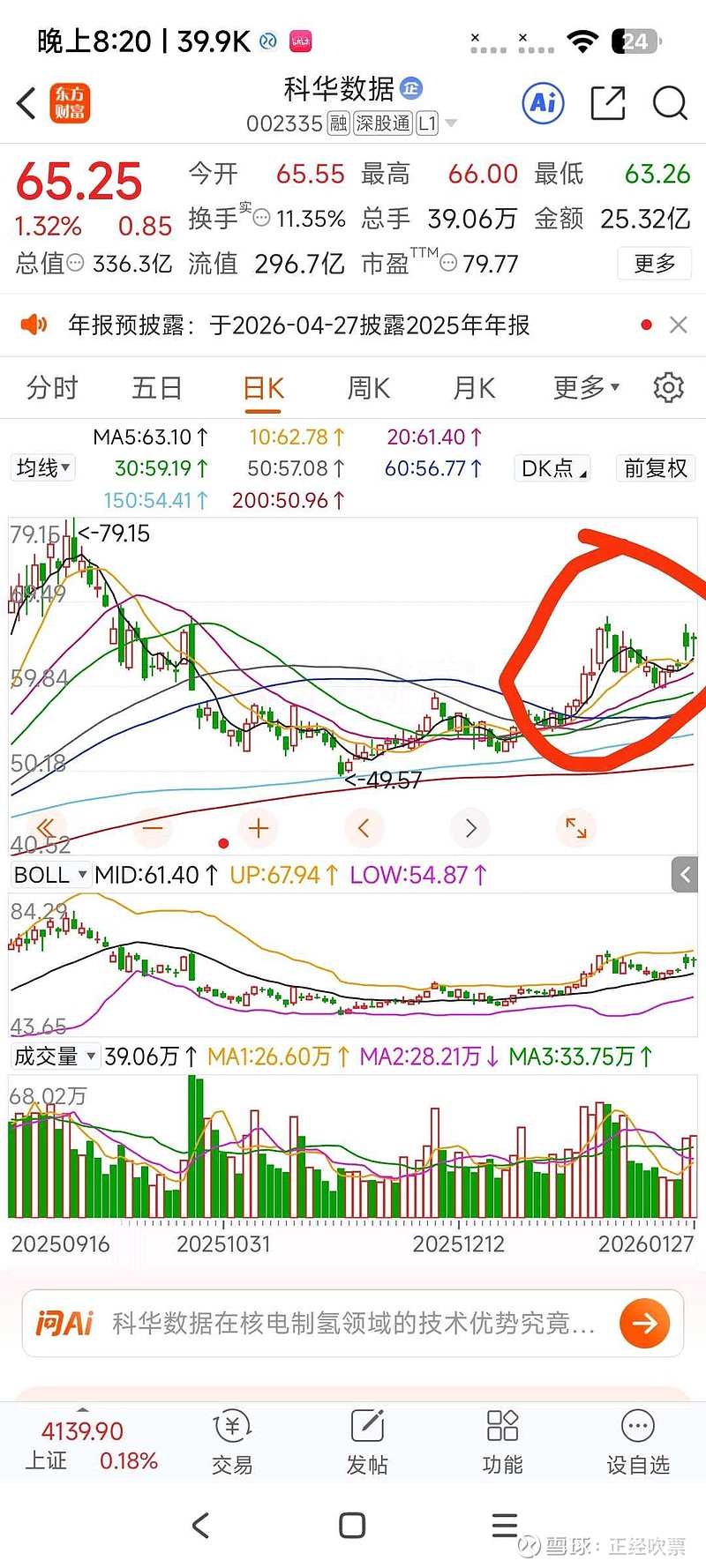The image size is (706, 1568).
Task: Open the 均线 moving average dropdown
Action: [x=41, y=468]
